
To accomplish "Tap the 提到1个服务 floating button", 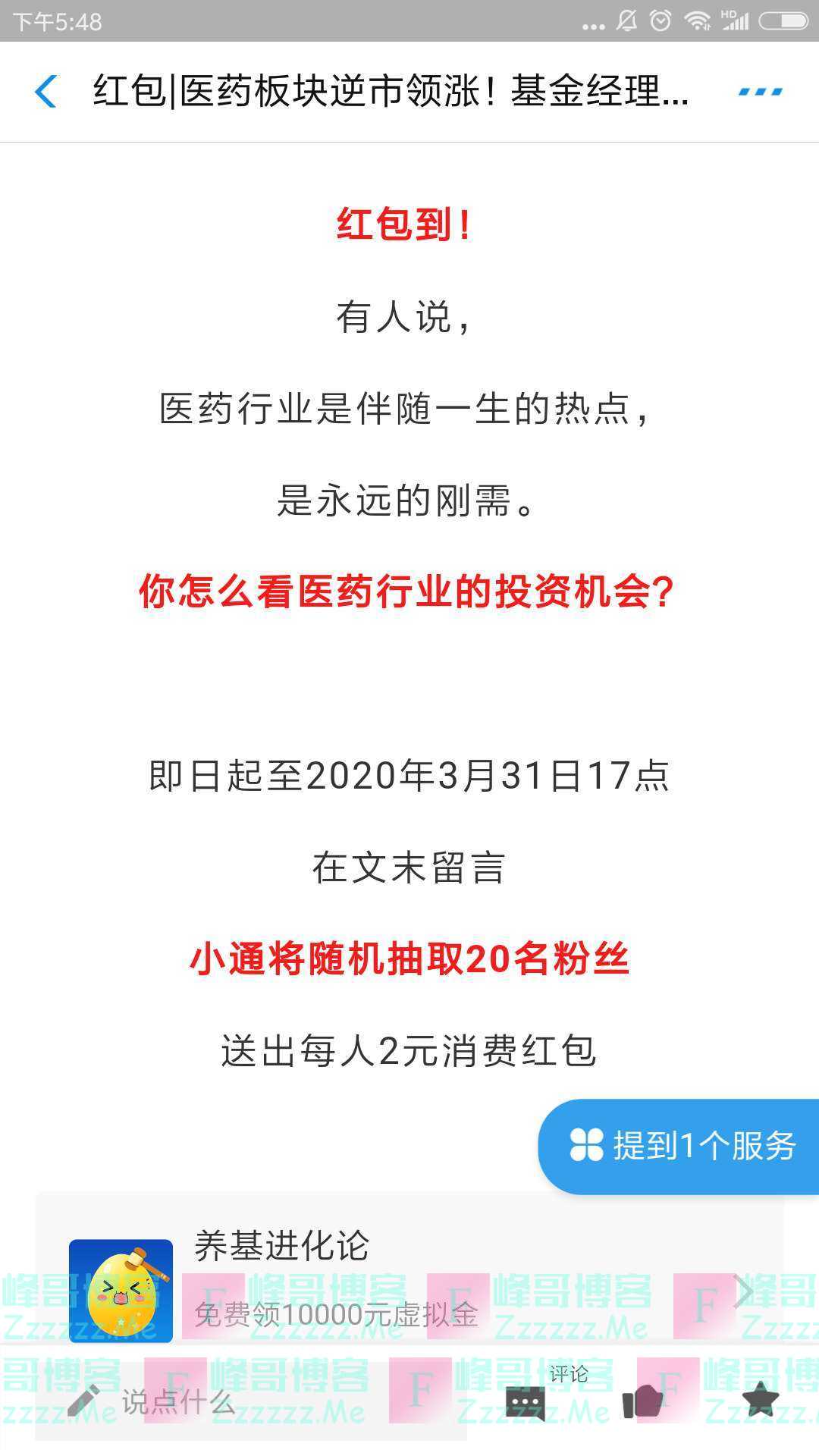I will tap(679, 1146).
